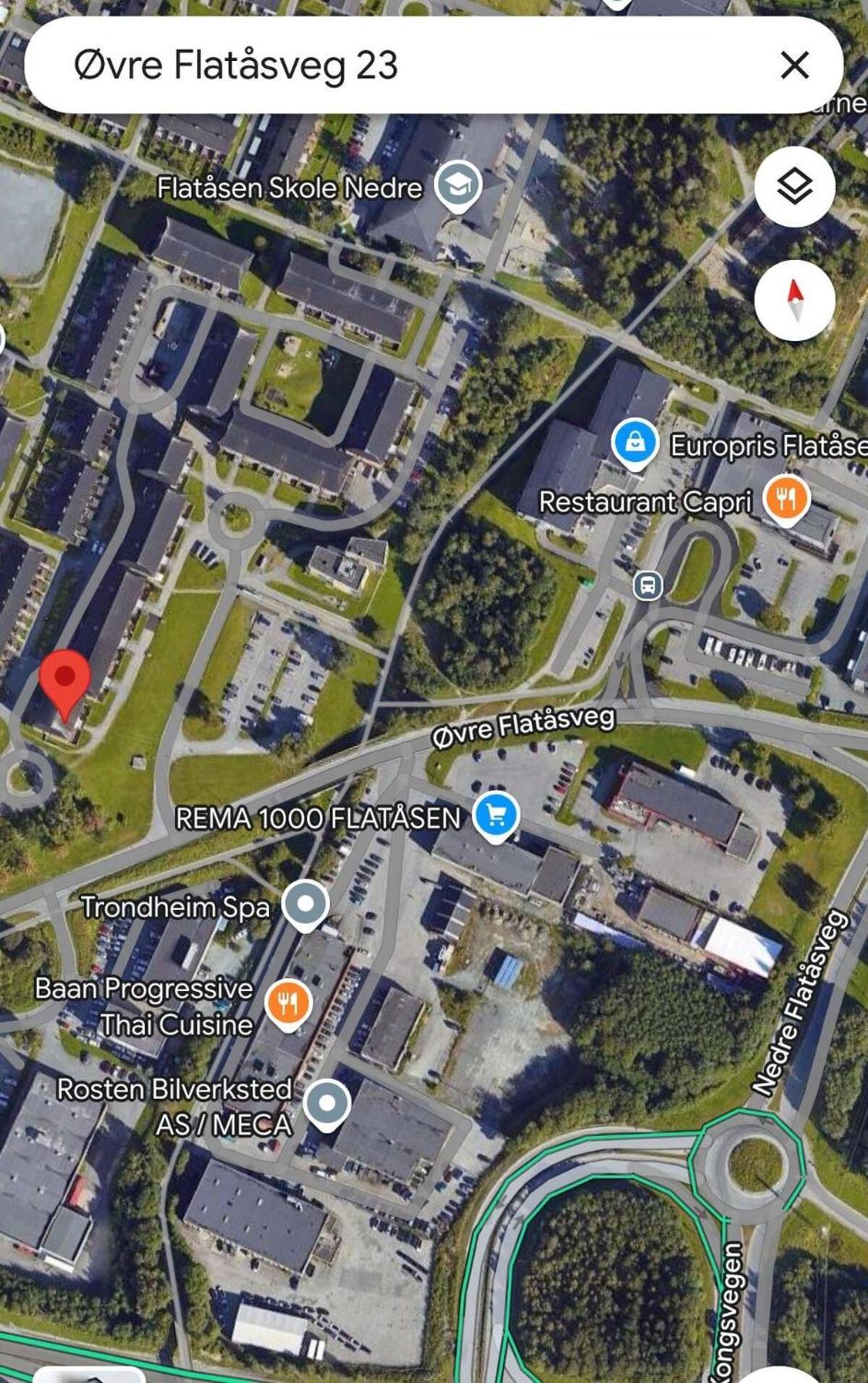Open the Europris Flatåsen place pin
The height and width of the screenshot is (1383, 868).
(x=634, y=442)
